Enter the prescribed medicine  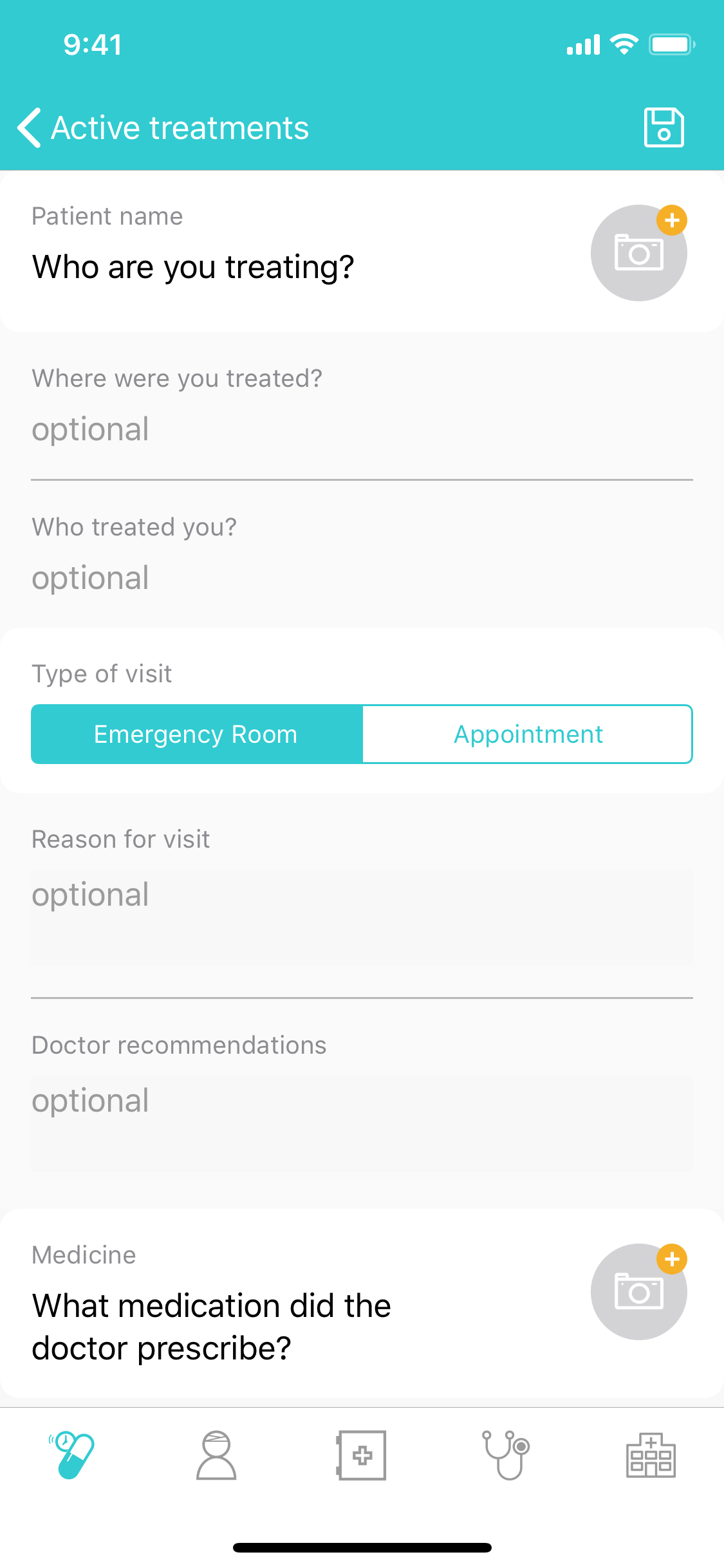tap(212, 1327)
